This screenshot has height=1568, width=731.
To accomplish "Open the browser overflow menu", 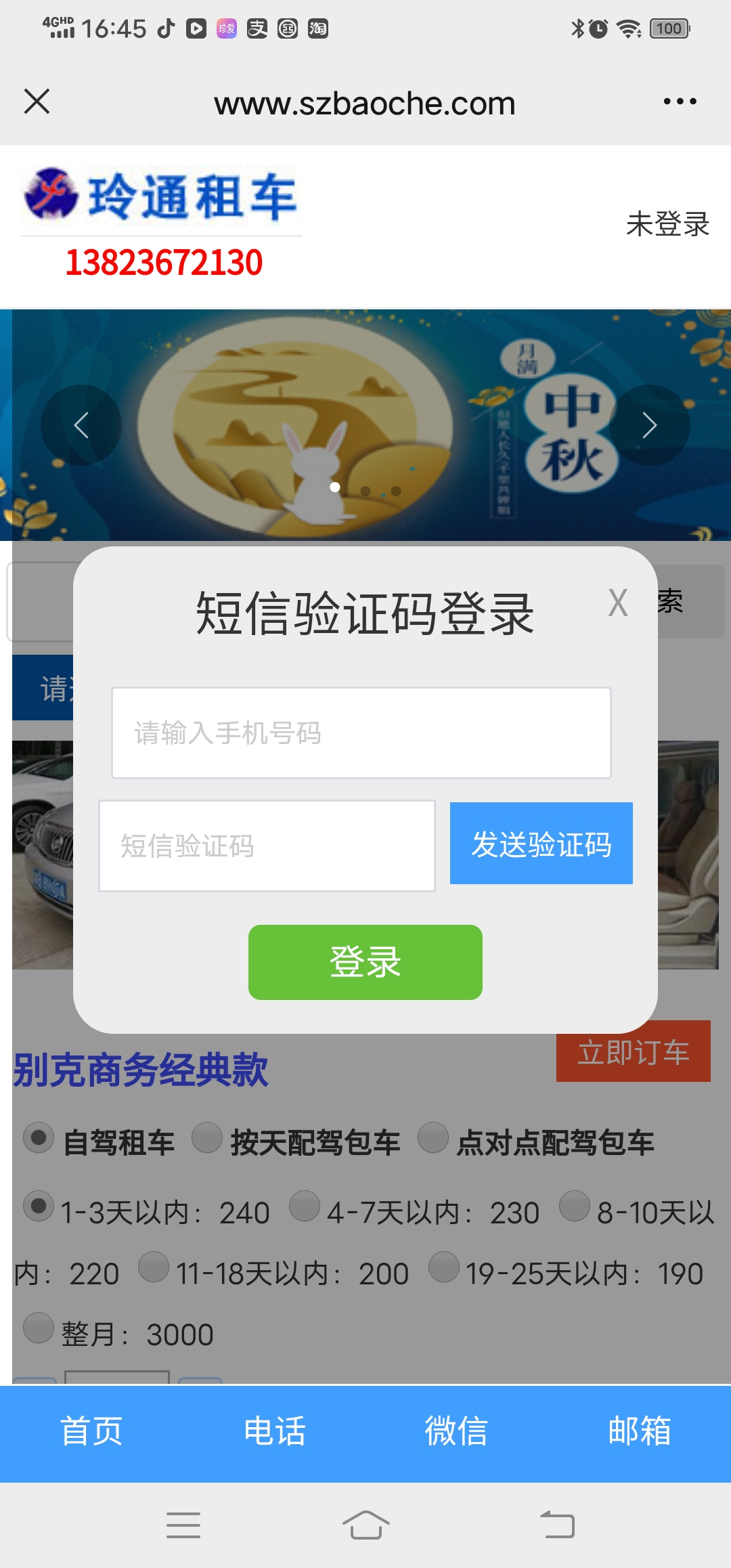I will coord(680,102).
